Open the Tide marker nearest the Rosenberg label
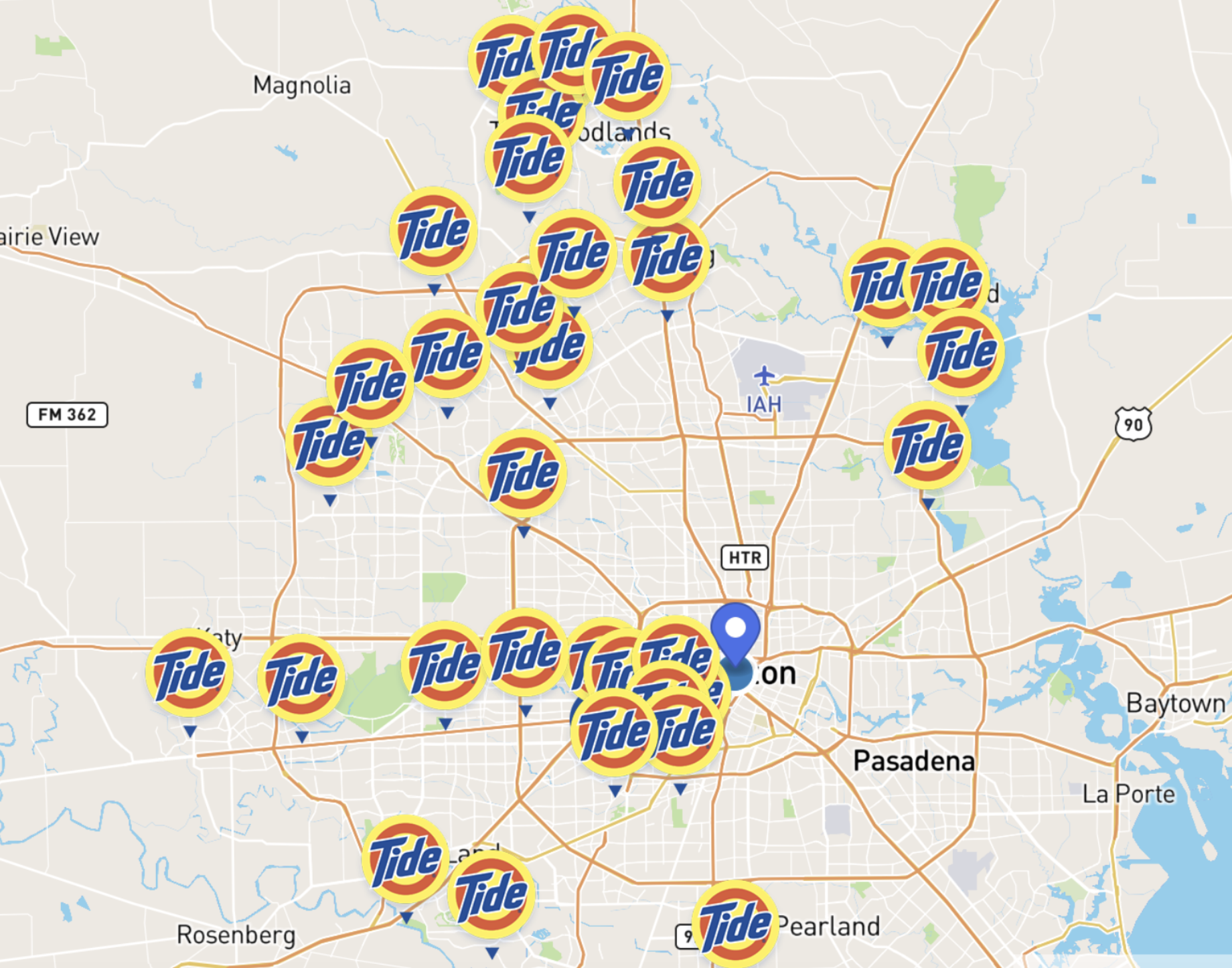 click(405, 859)
